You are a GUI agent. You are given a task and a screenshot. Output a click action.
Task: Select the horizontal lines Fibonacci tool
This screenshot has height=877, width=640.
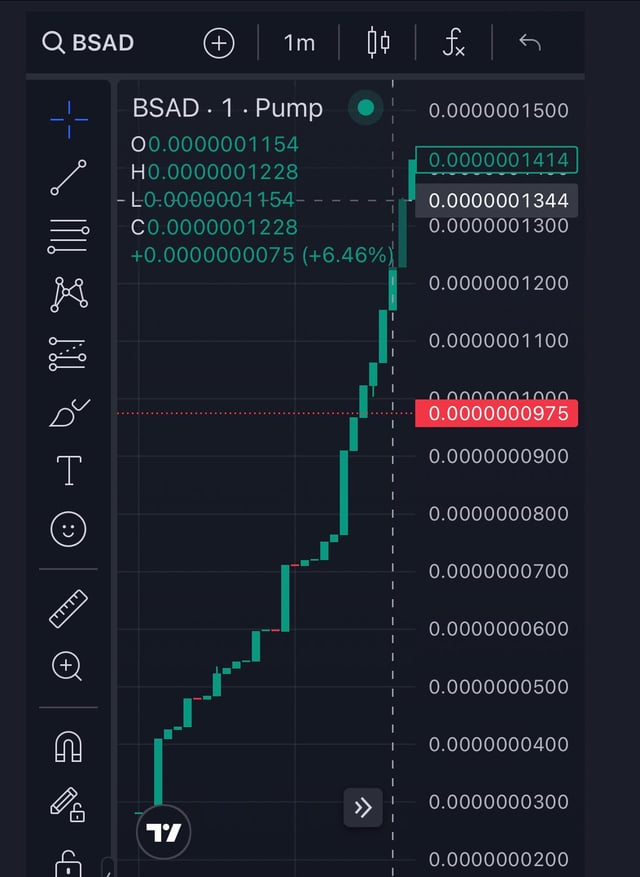pyautogui.click(x=68, y=236)
